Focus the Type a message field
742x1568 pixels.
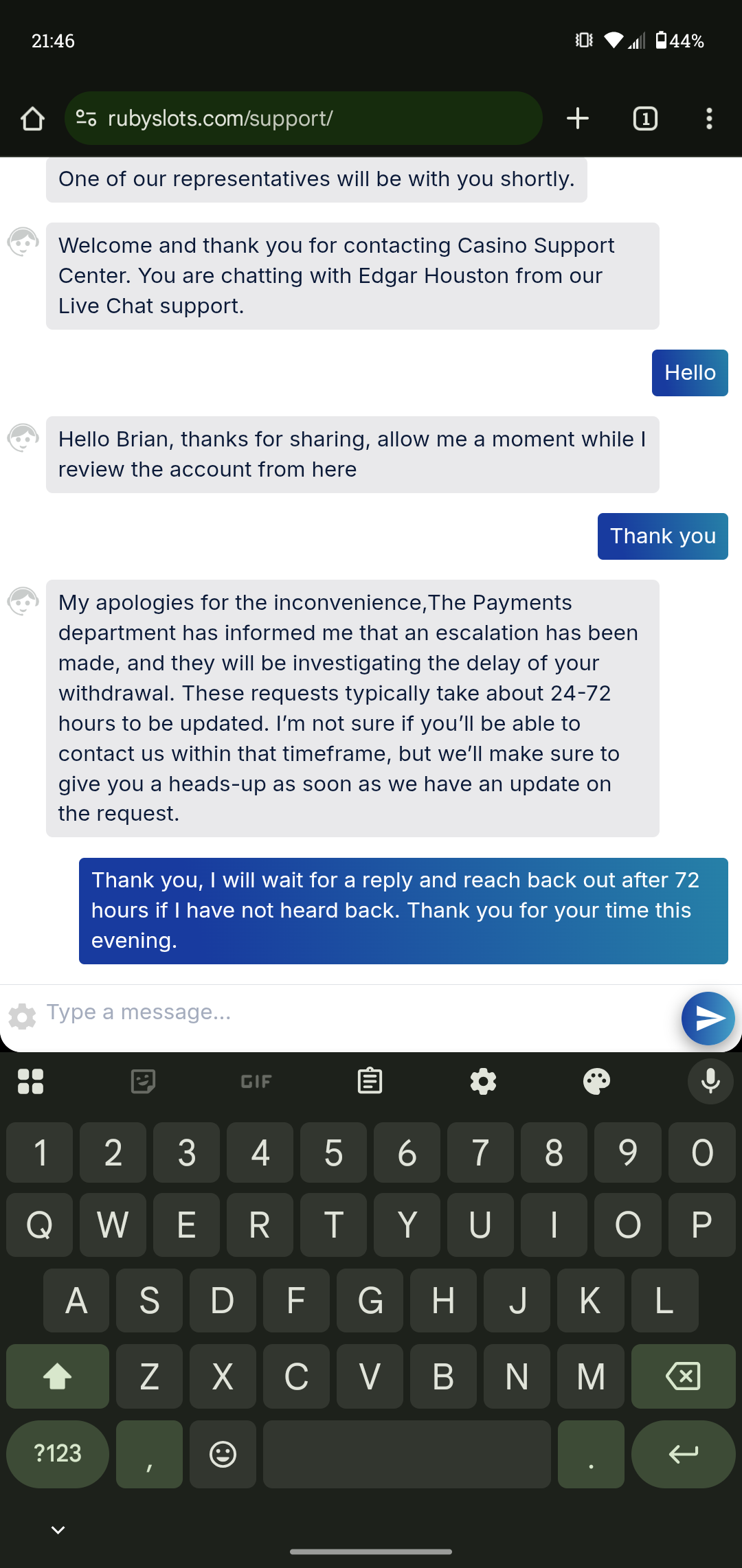coord(357,1012)
